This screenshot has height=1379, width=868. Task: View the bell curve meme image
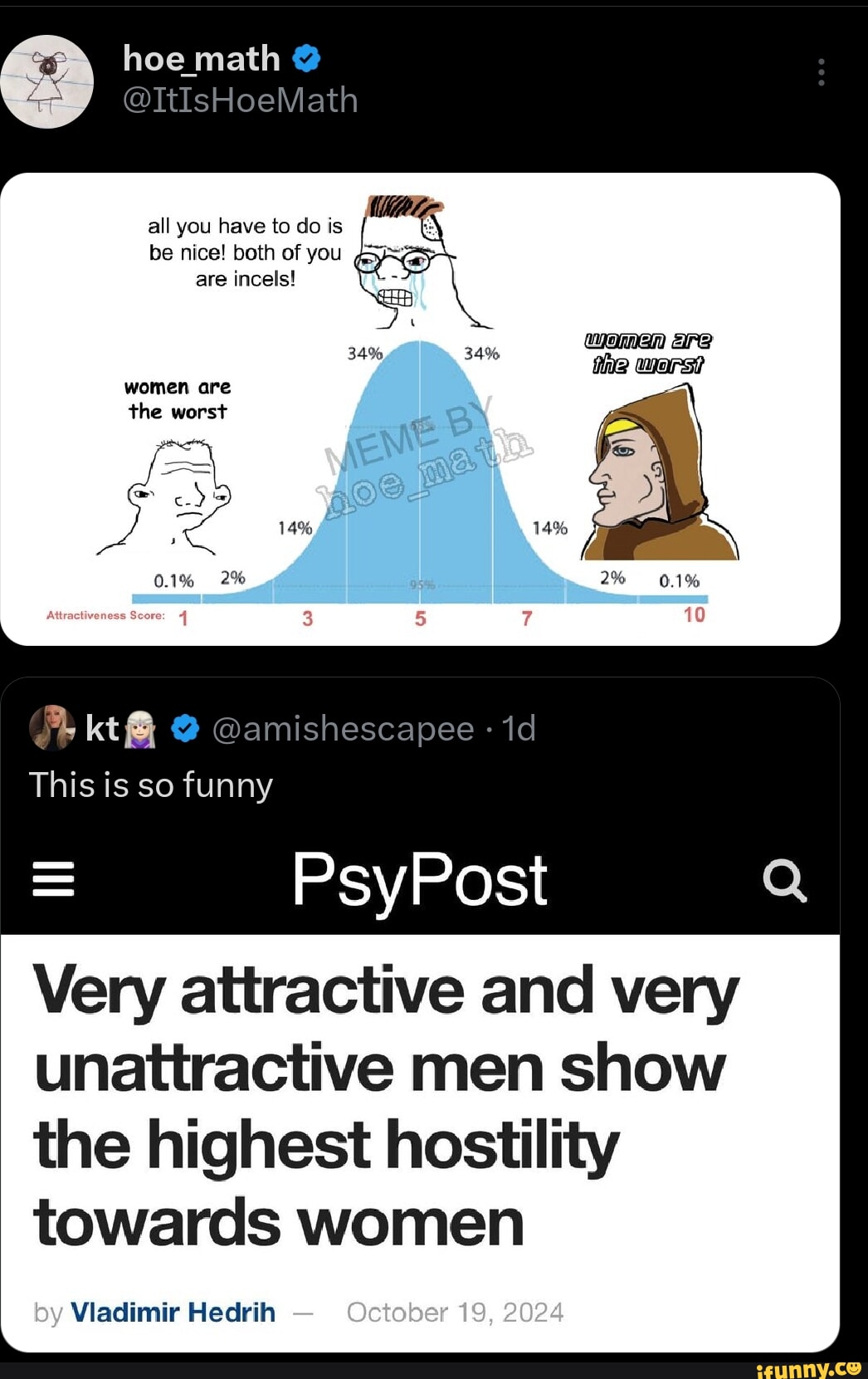tap(420, 408)
